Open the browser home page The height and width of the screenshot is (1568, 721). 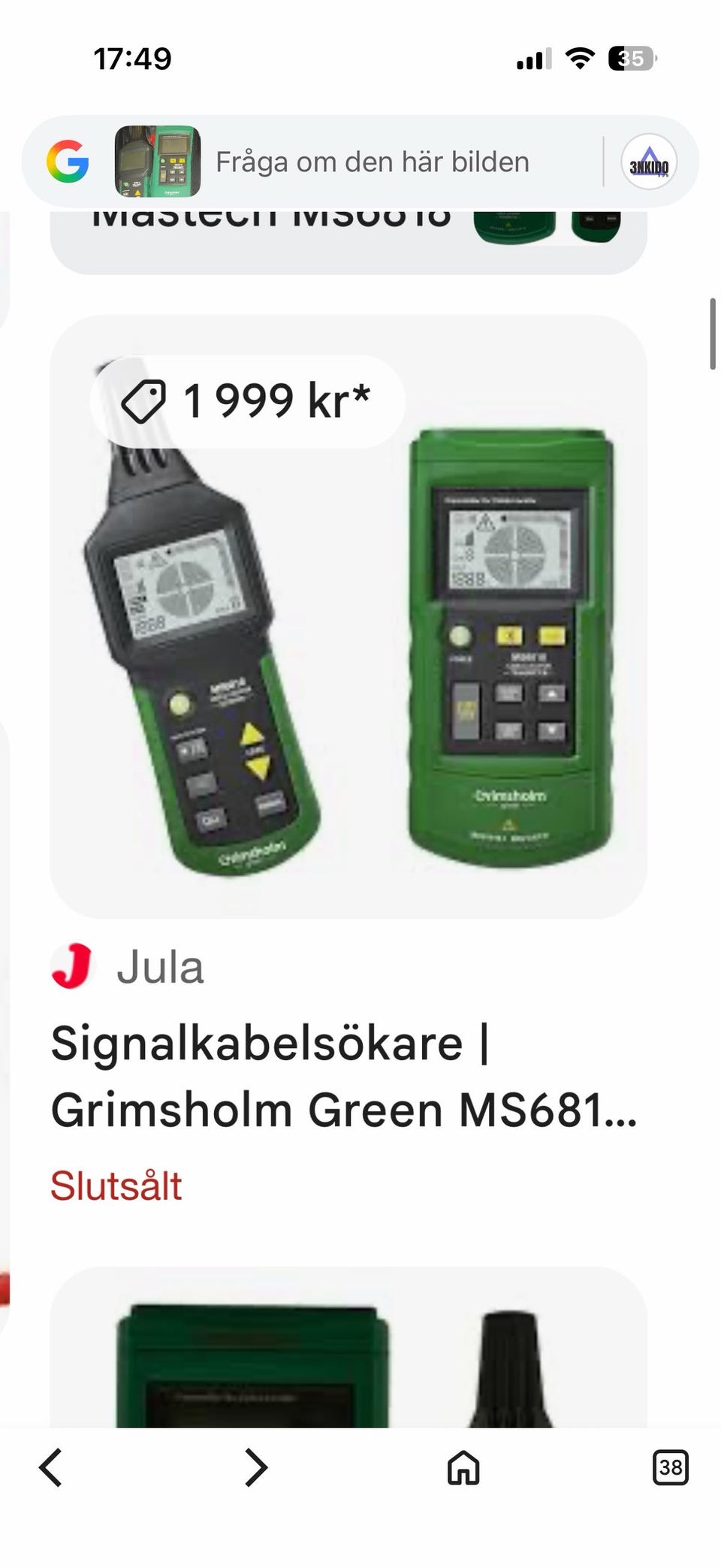(463, 1467)
